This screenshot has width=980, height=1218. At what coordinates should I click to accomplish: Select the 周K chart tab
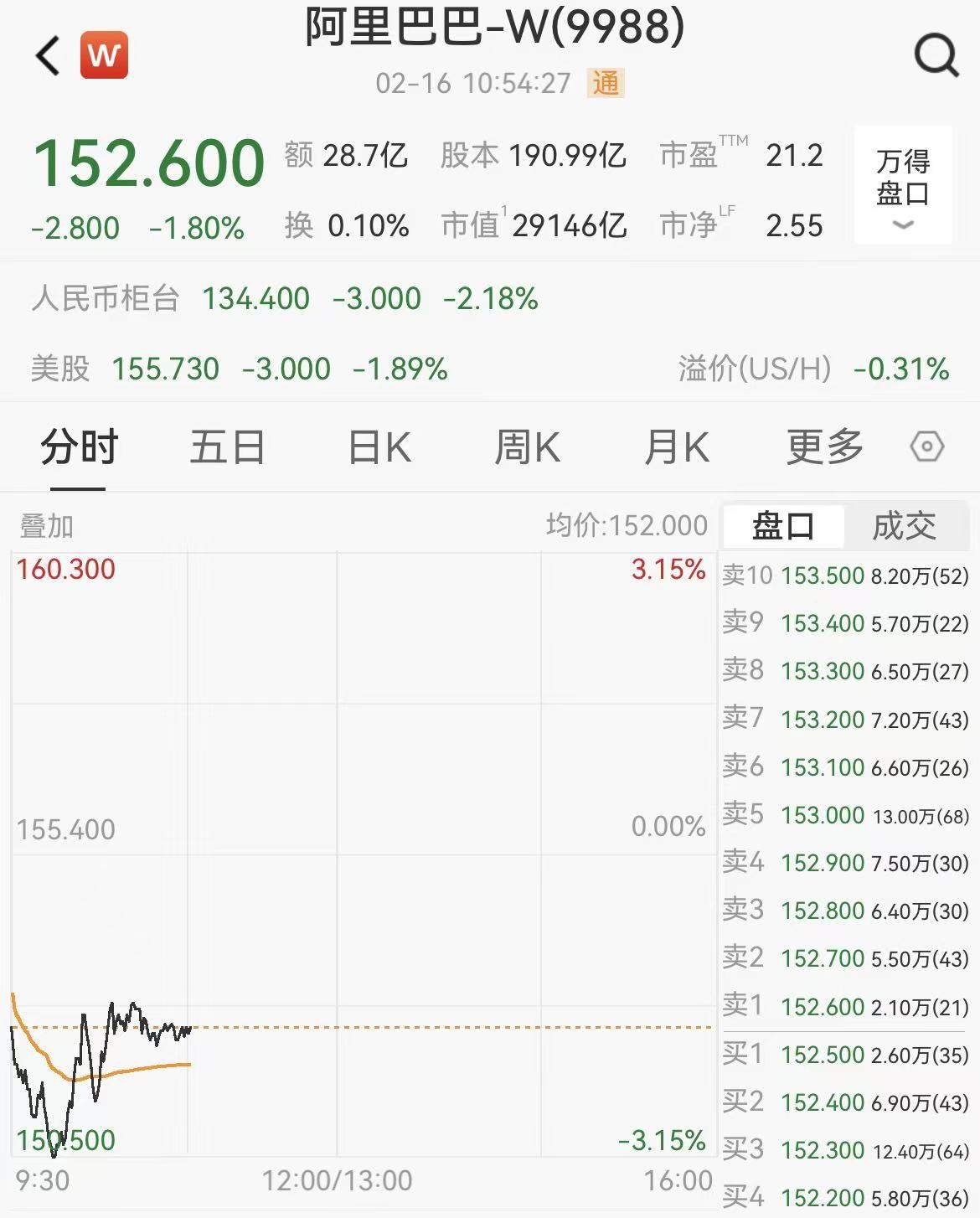(x=527, y=446)
